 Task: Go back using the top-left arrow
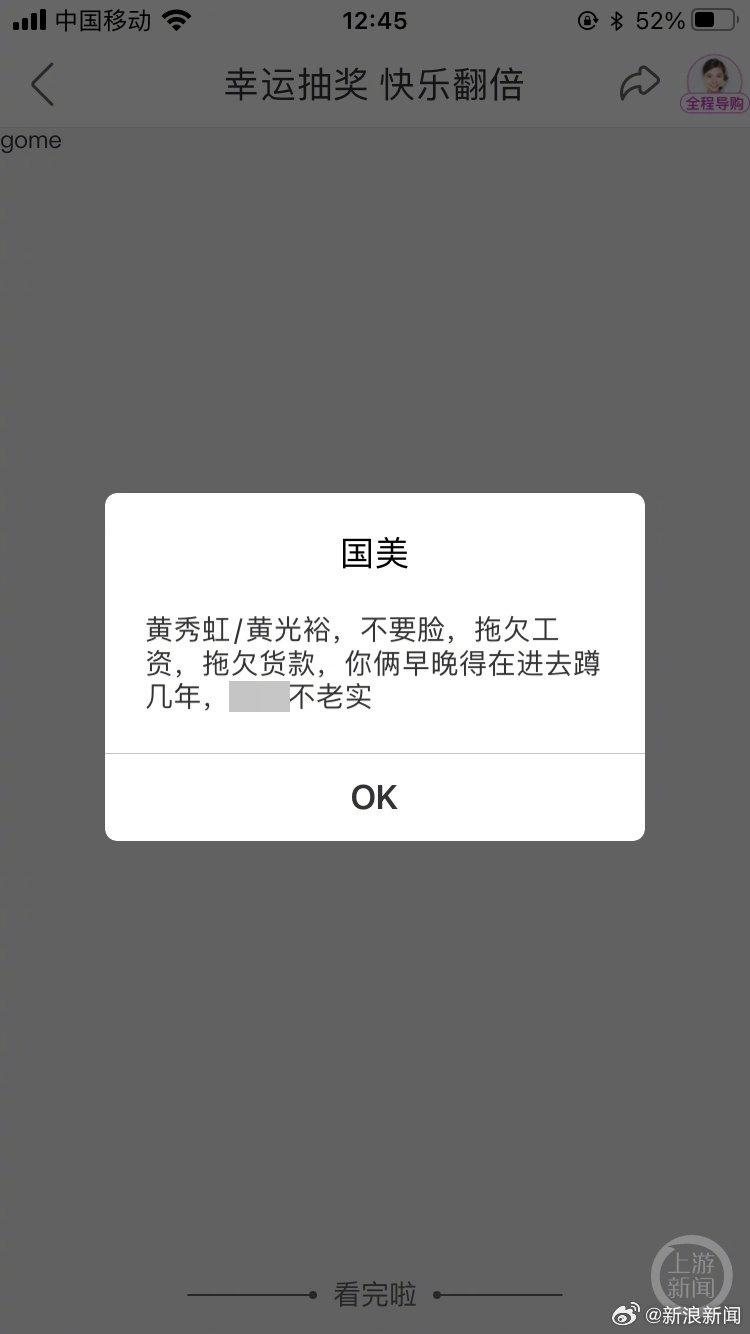[x=42, y=85]
